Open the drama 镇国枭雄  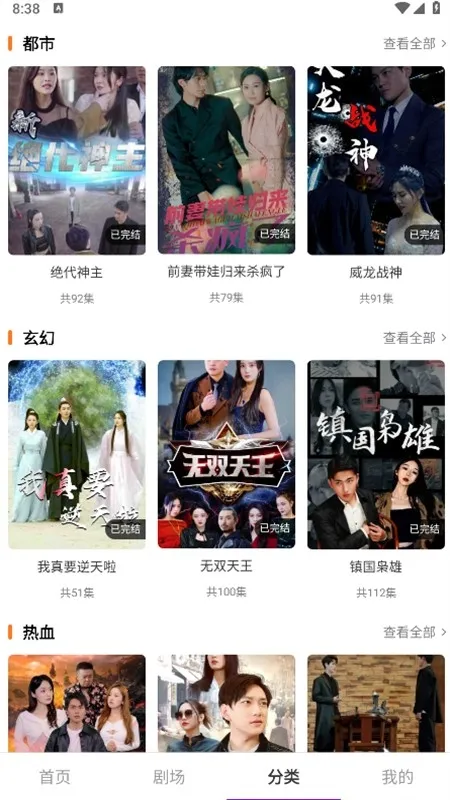click(376, 455)
